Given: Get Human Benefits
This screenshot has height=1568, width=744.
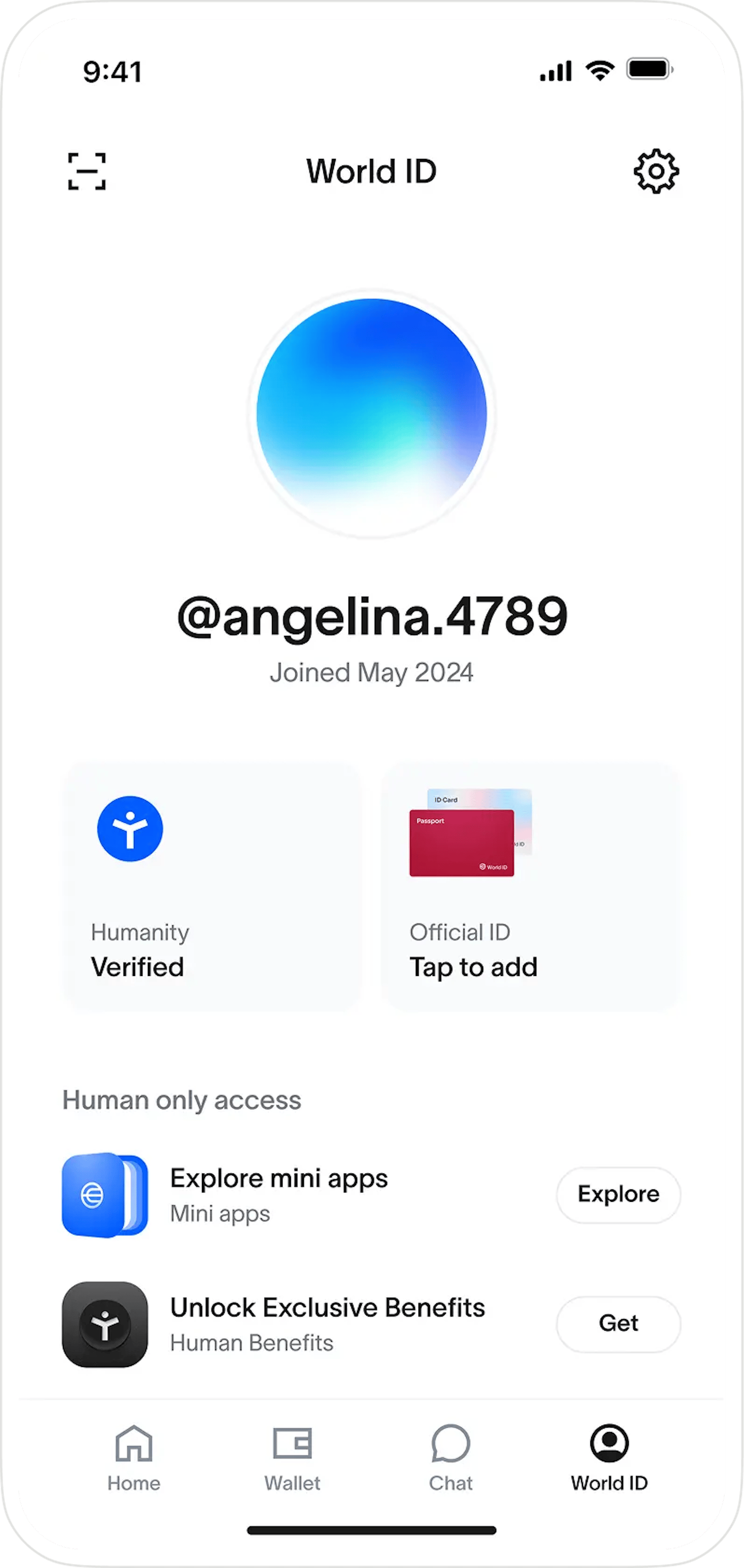Looking at the screenshot, I should [618, 1323].
